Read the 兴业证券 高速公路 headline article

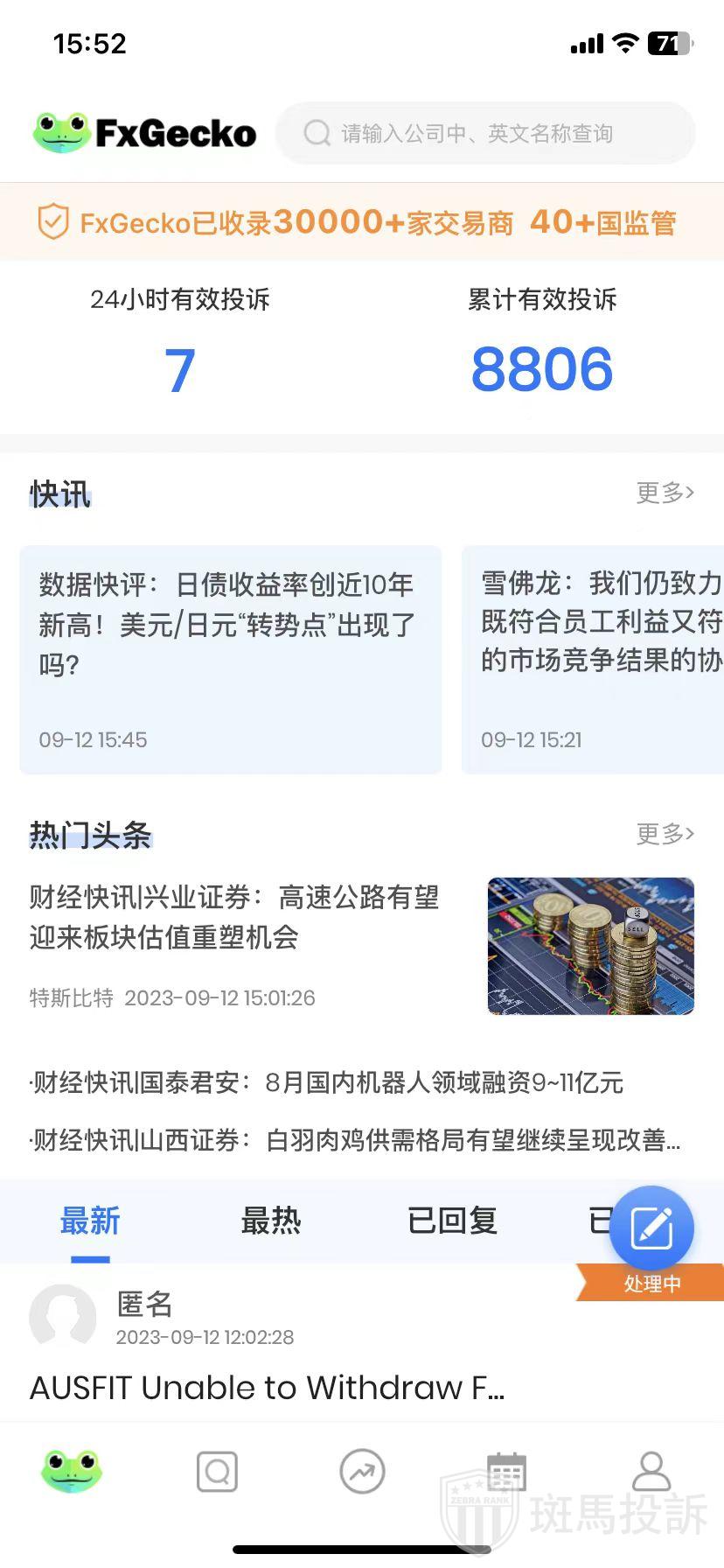tap(234, 917)
